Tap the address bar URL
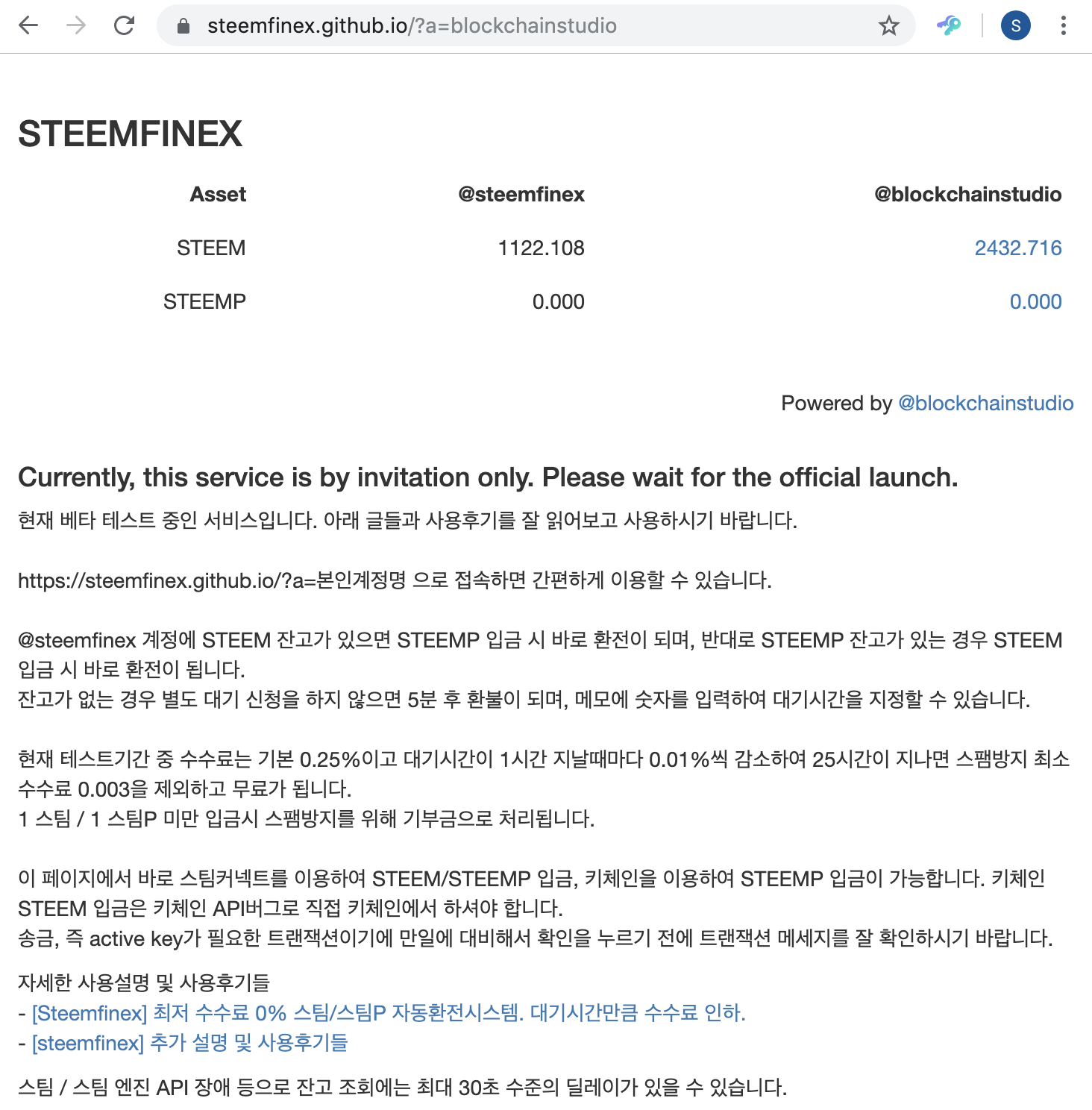 (412, 26)
